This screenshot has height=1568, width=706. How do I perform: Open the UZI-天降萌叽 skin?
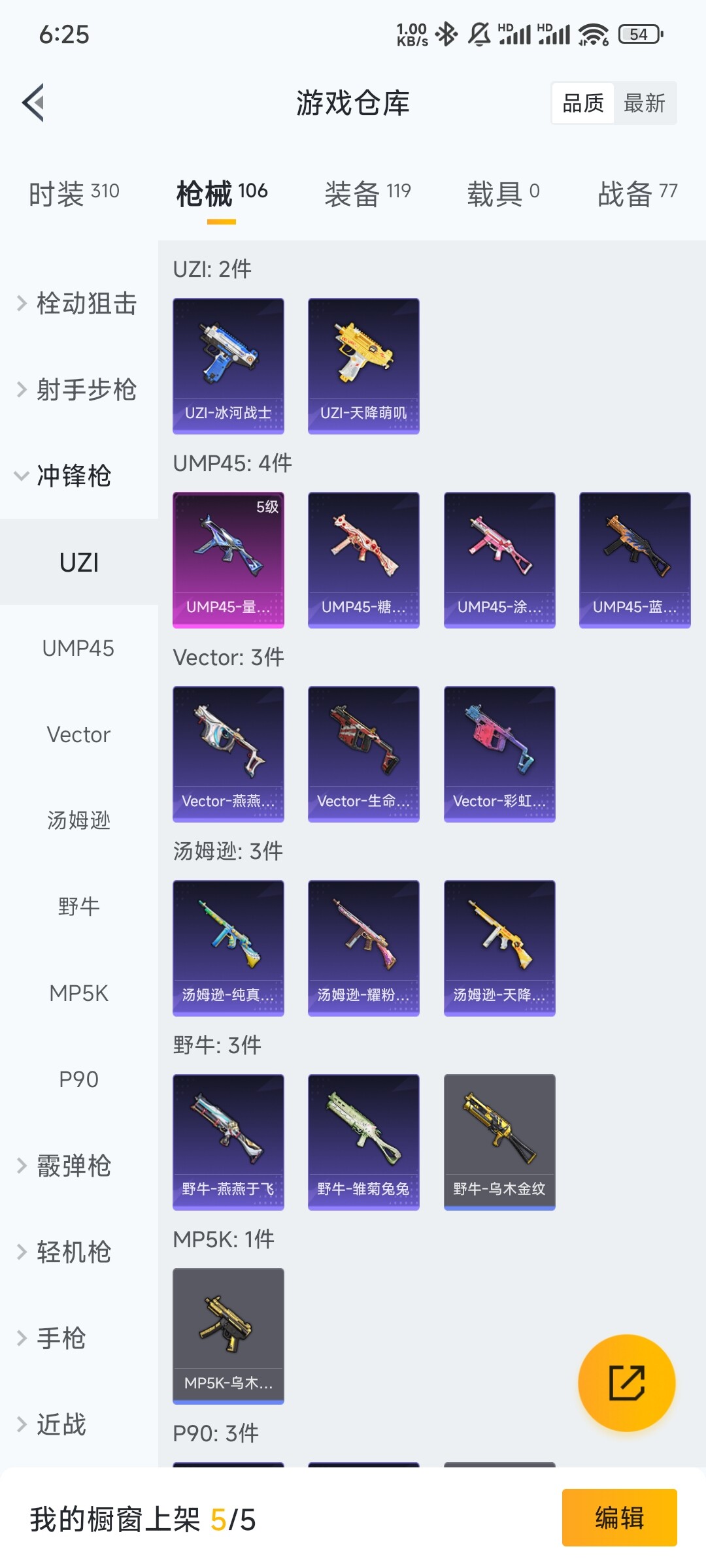point(363,366)
